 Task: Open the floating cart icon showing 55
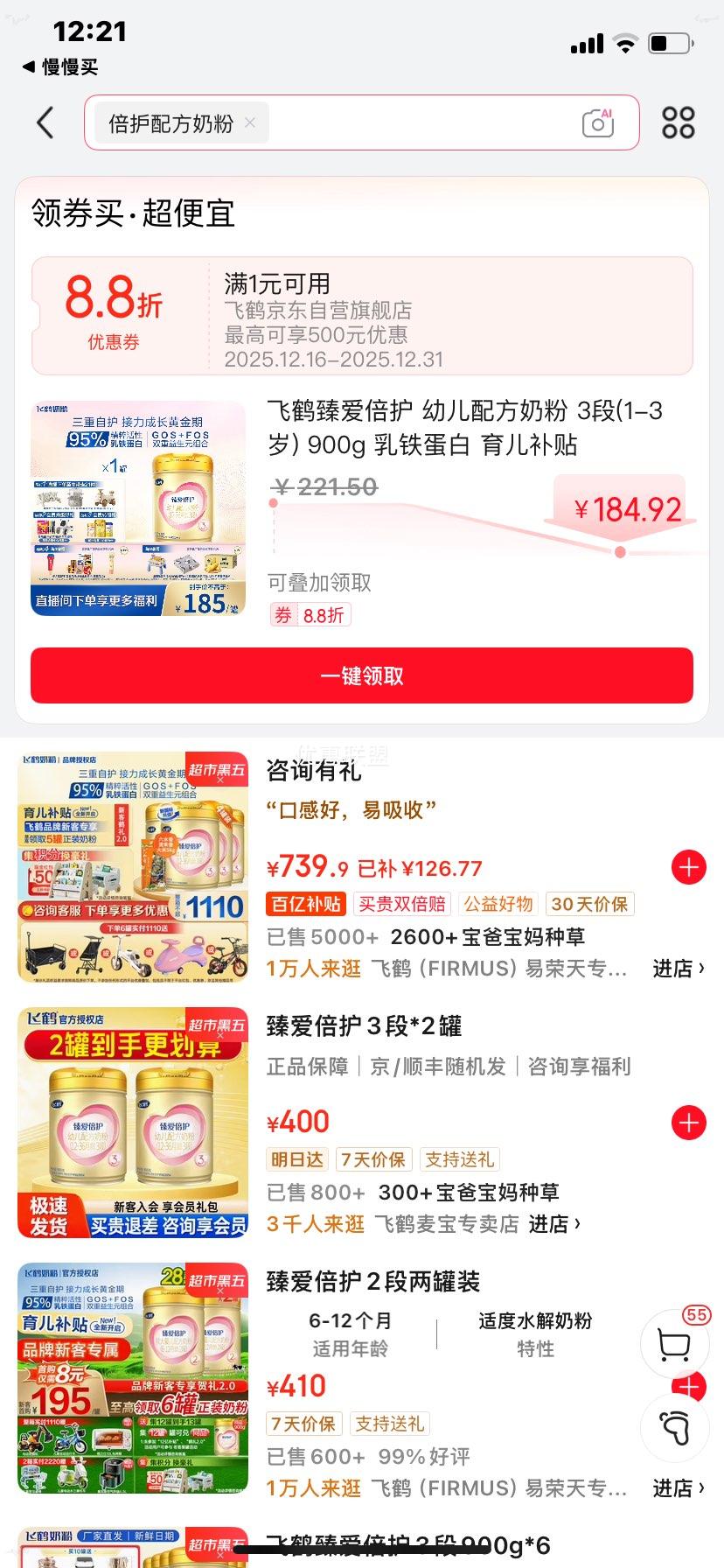tap(673, 1345)
